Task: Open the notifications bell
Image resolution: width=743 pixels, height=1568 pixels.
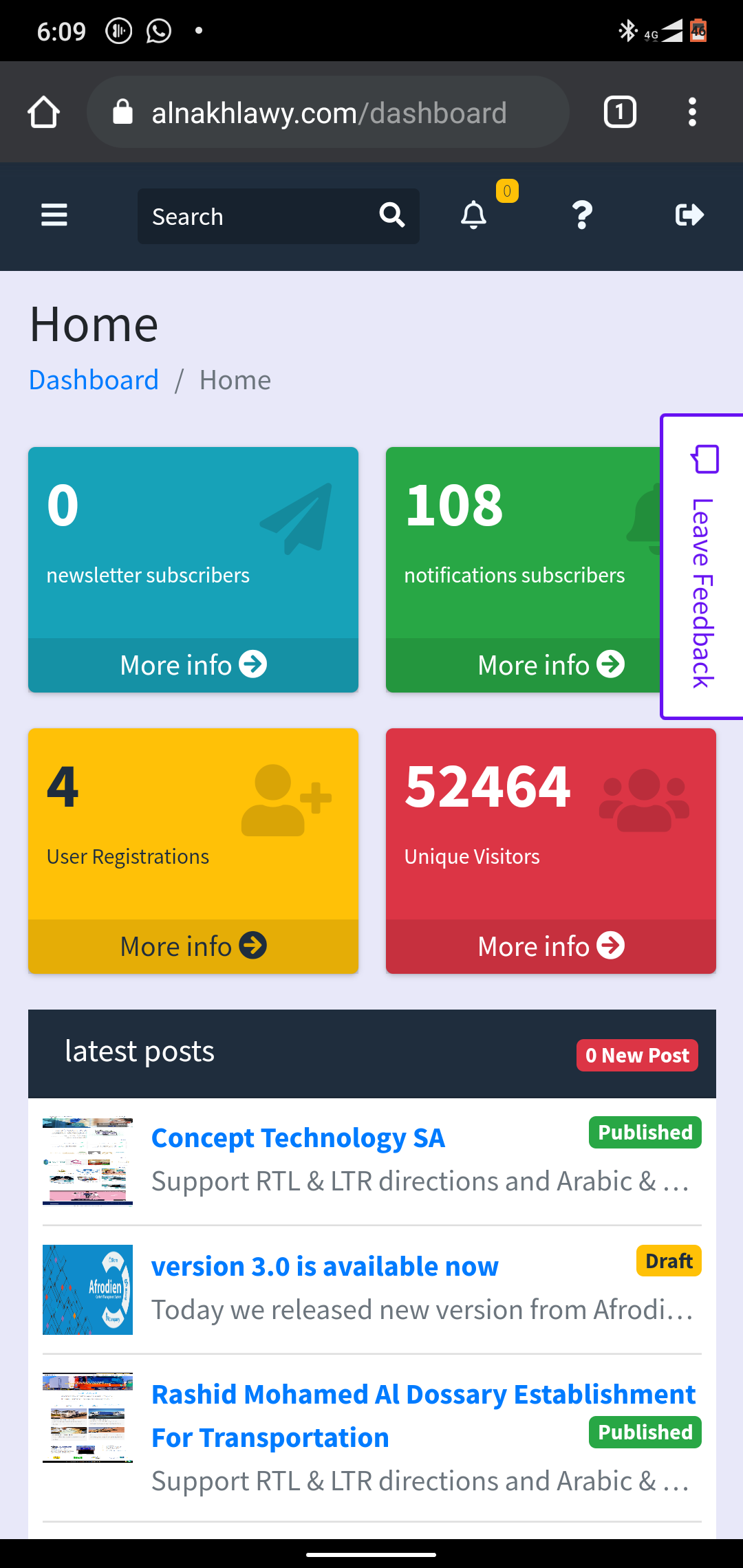Action: pyautogui.click(x=473, y=215)
